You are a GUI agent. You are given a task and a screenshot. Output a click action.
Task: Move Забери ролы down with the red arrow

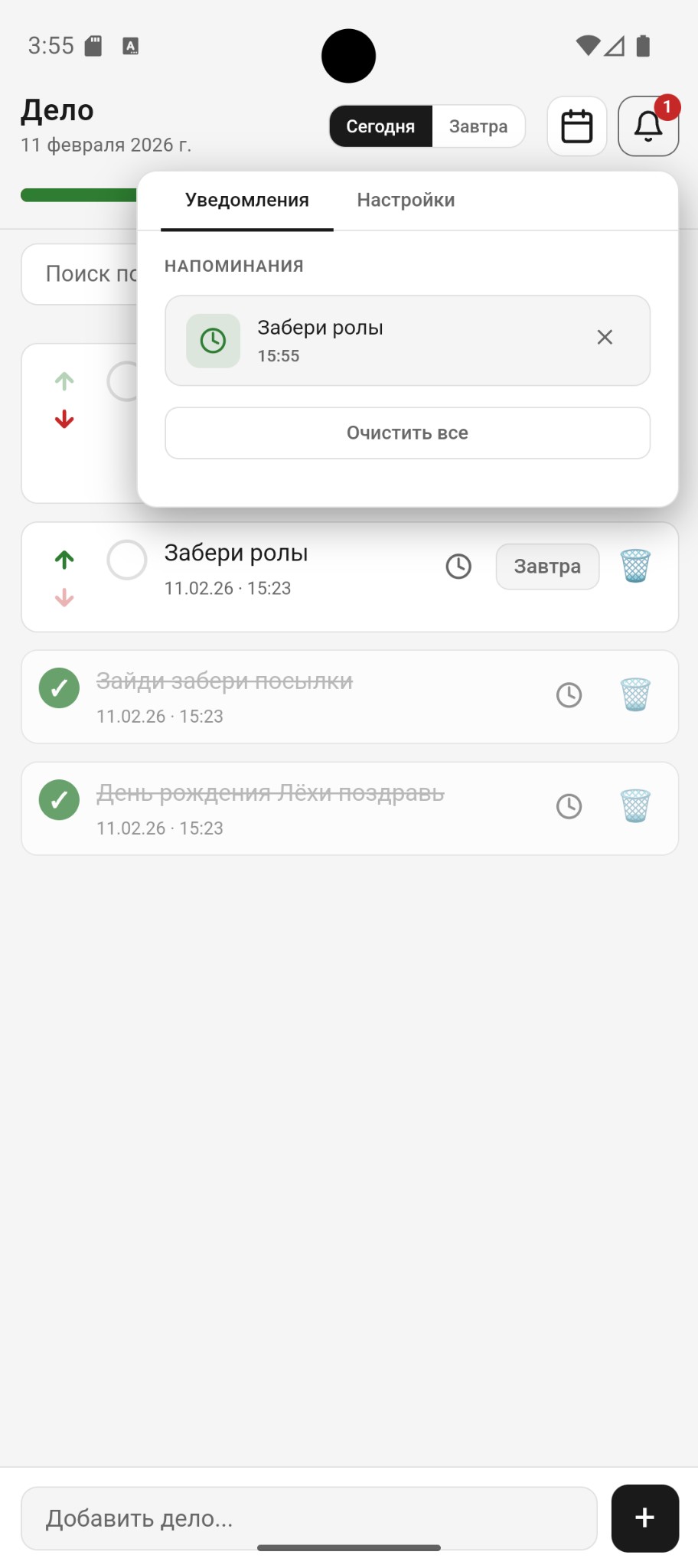(x=64, y=598)
